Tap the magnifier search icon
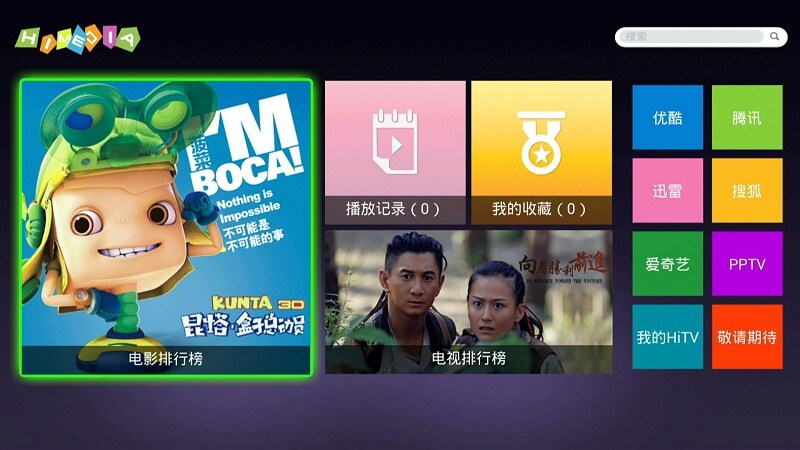Image resolution: width=800 pixels, height=450 pixels. pyautogui.click(x=775, y=37)
